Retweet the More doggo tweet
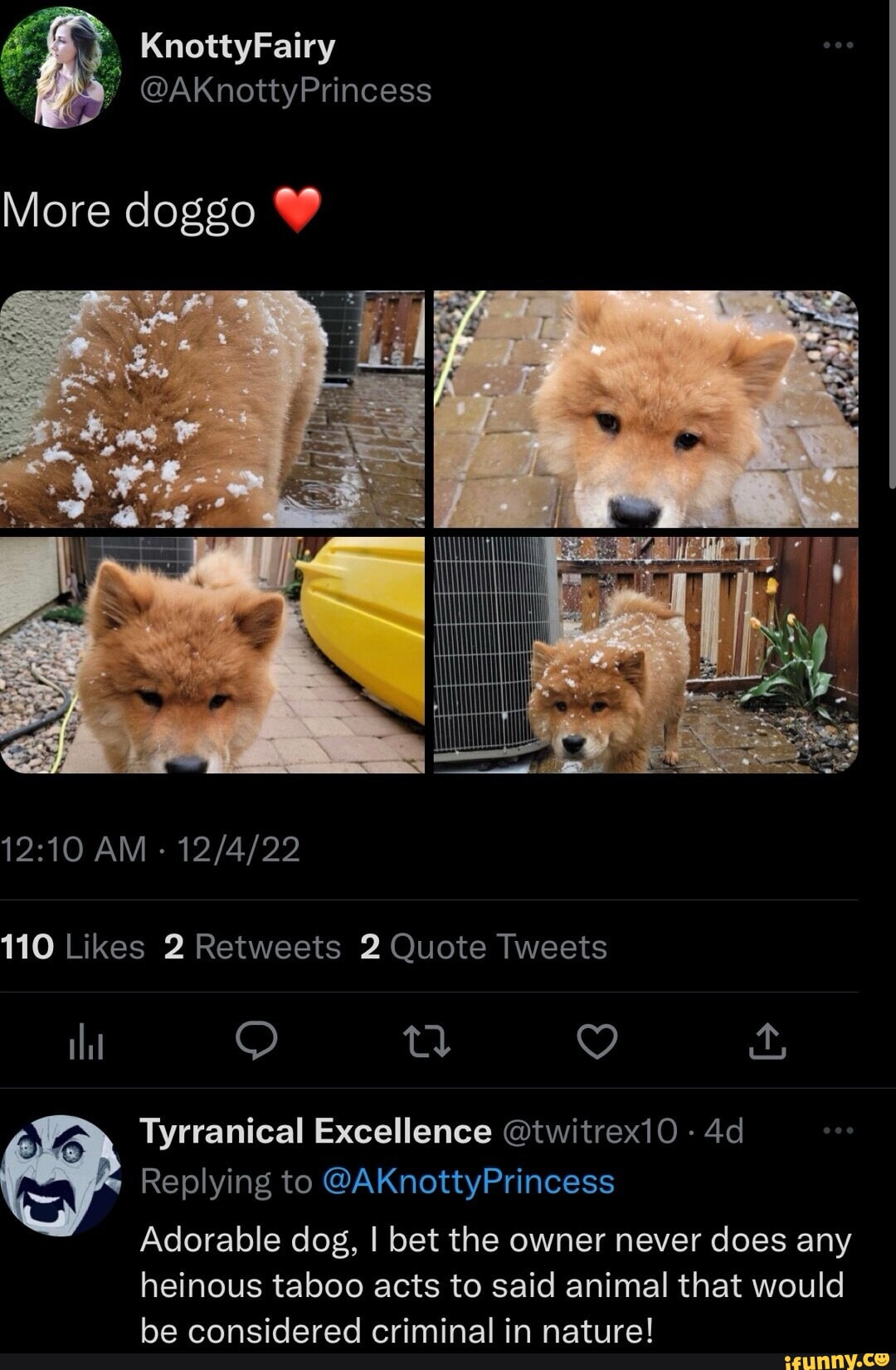Screen dimensions: 896x1370 click(x=426, y=1041)
